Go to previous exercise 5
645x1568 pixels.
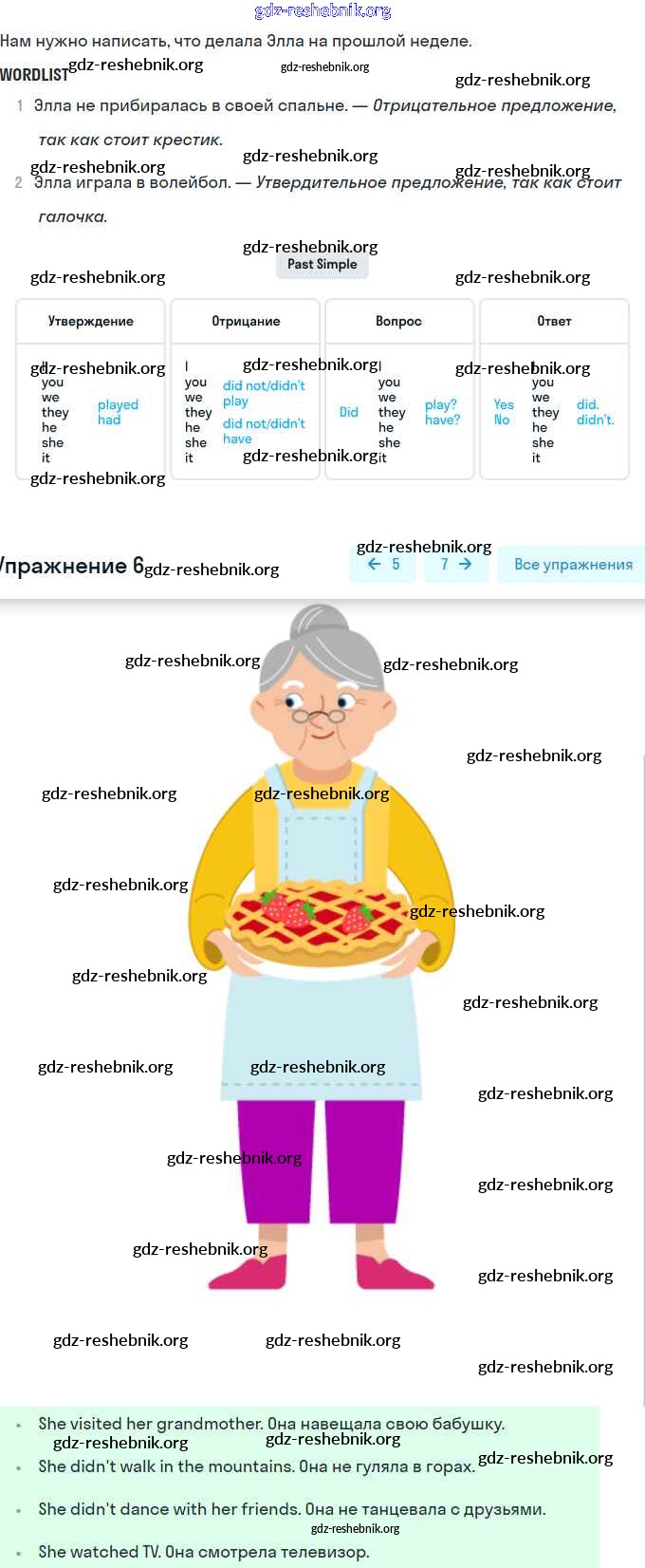tap(383, 565)
